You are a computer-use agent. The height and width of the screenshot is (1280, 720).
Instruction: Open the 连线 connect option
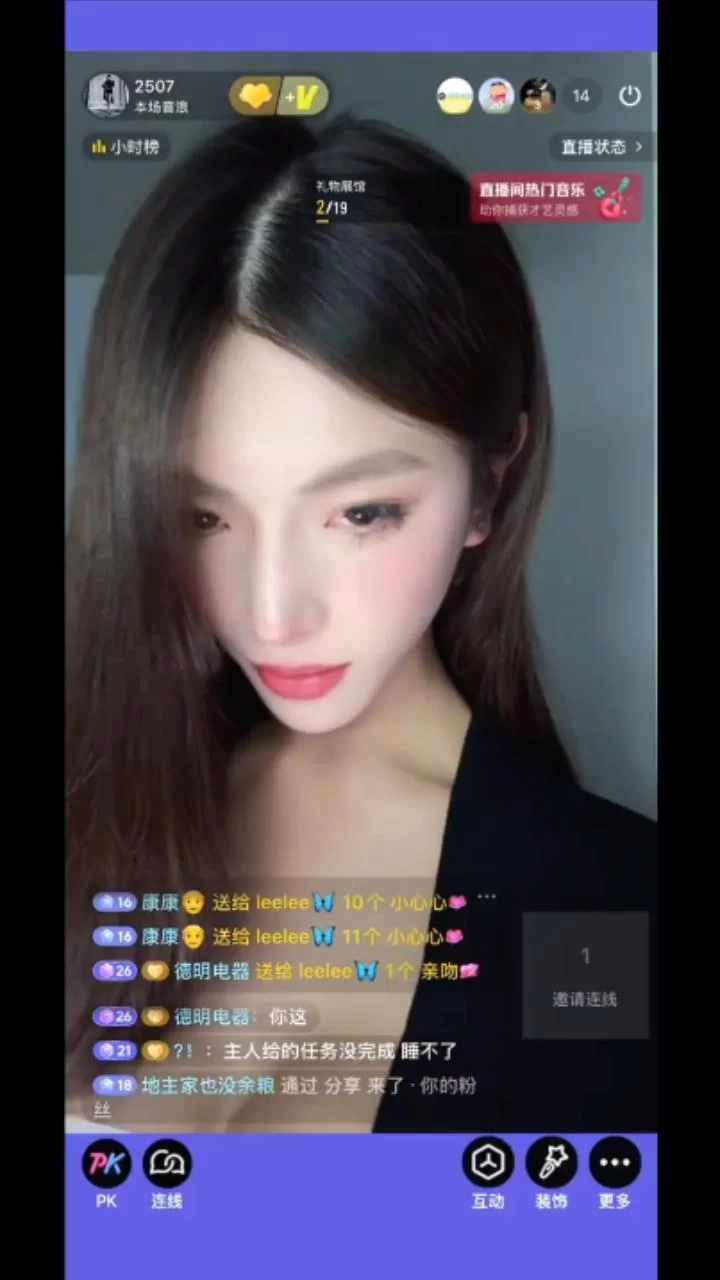point(167,1165)
